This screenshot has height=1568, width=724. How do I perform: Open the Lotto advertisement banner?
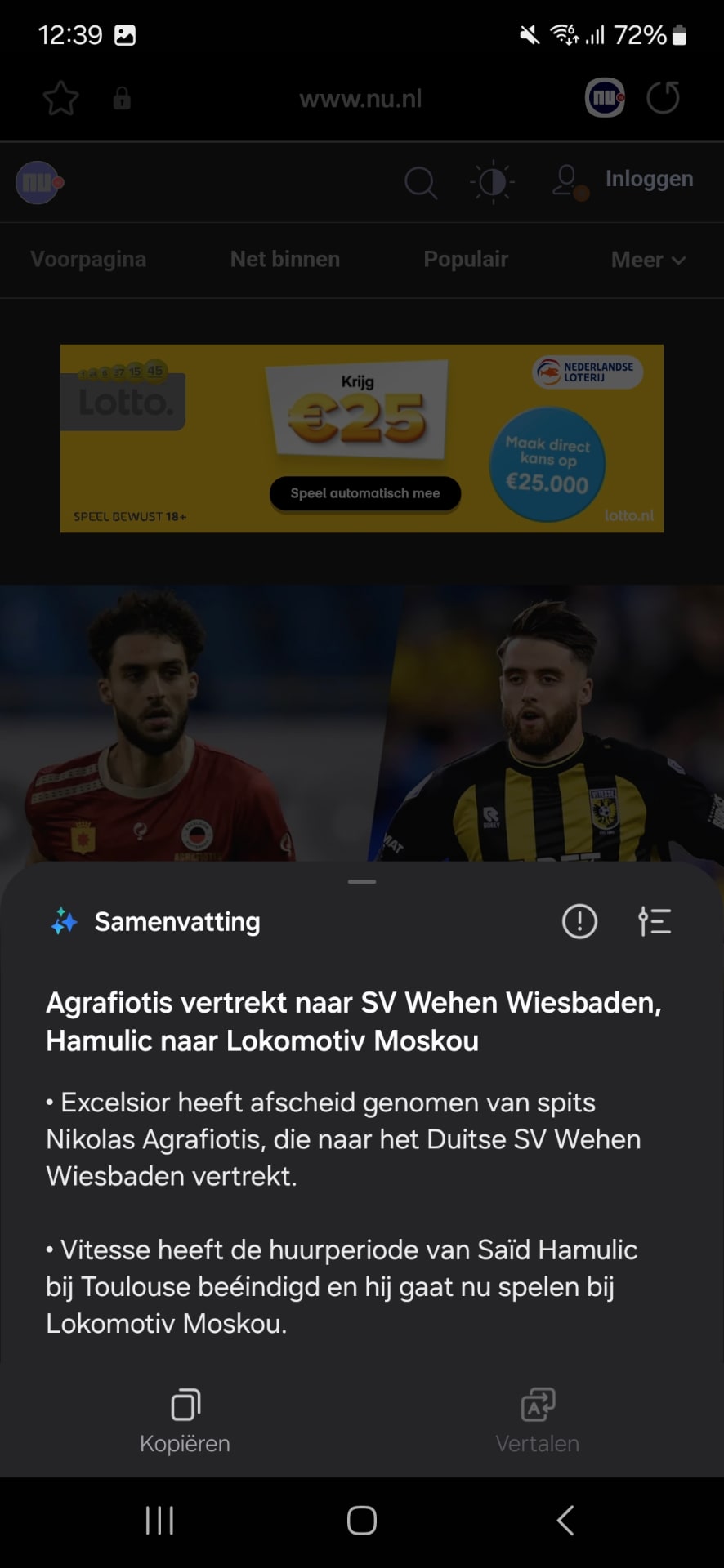pos(362,439)
